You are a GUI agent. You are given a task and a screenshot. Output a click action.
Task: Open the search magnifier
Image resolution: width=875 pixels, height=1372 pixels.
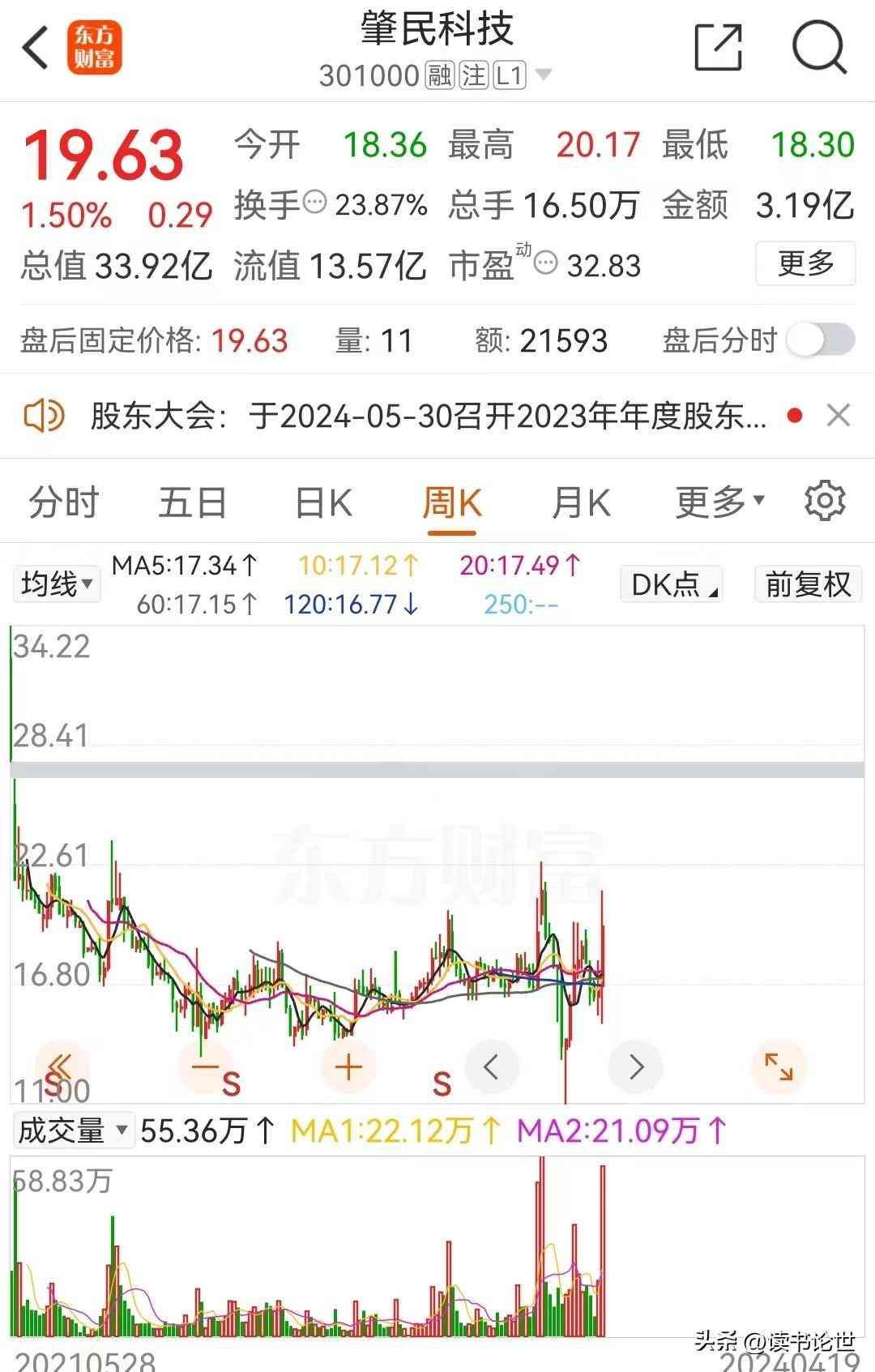click(819, 48)
